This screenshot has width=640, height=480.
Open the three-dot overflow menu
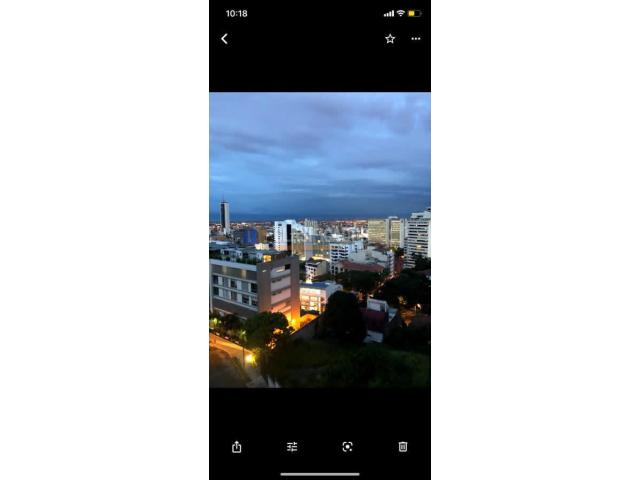[x=416, y=39]
